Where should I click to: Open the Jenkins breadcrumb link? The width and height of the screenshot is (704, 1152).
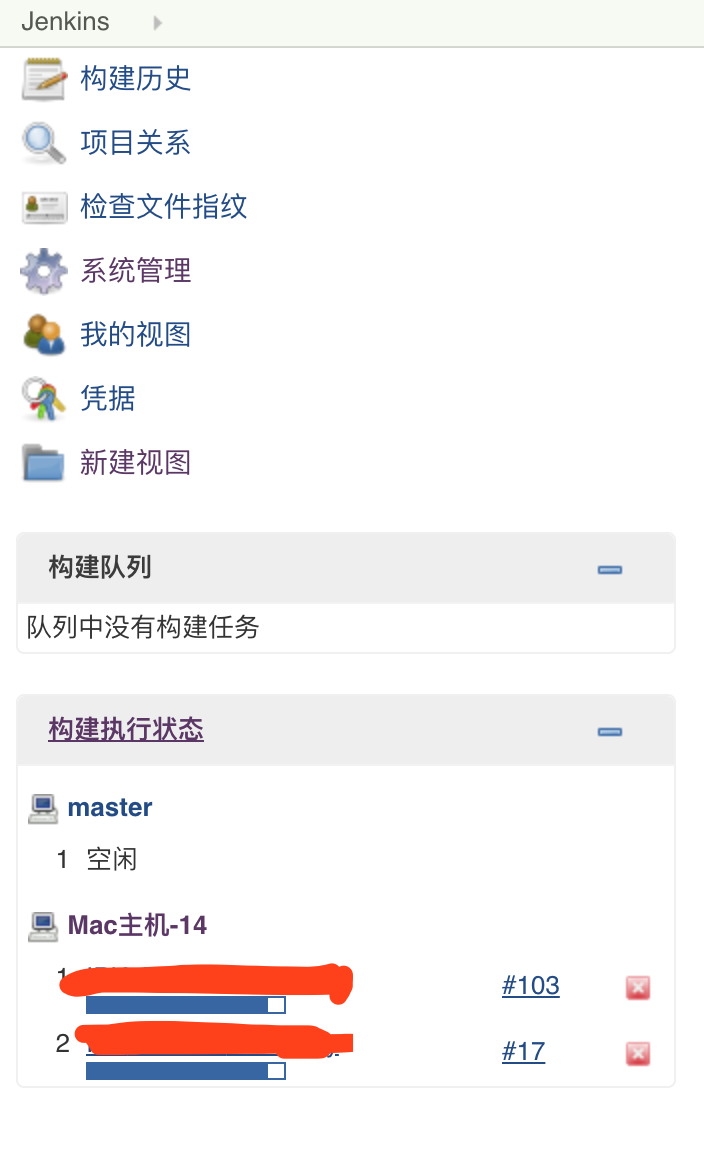point(65,21)
